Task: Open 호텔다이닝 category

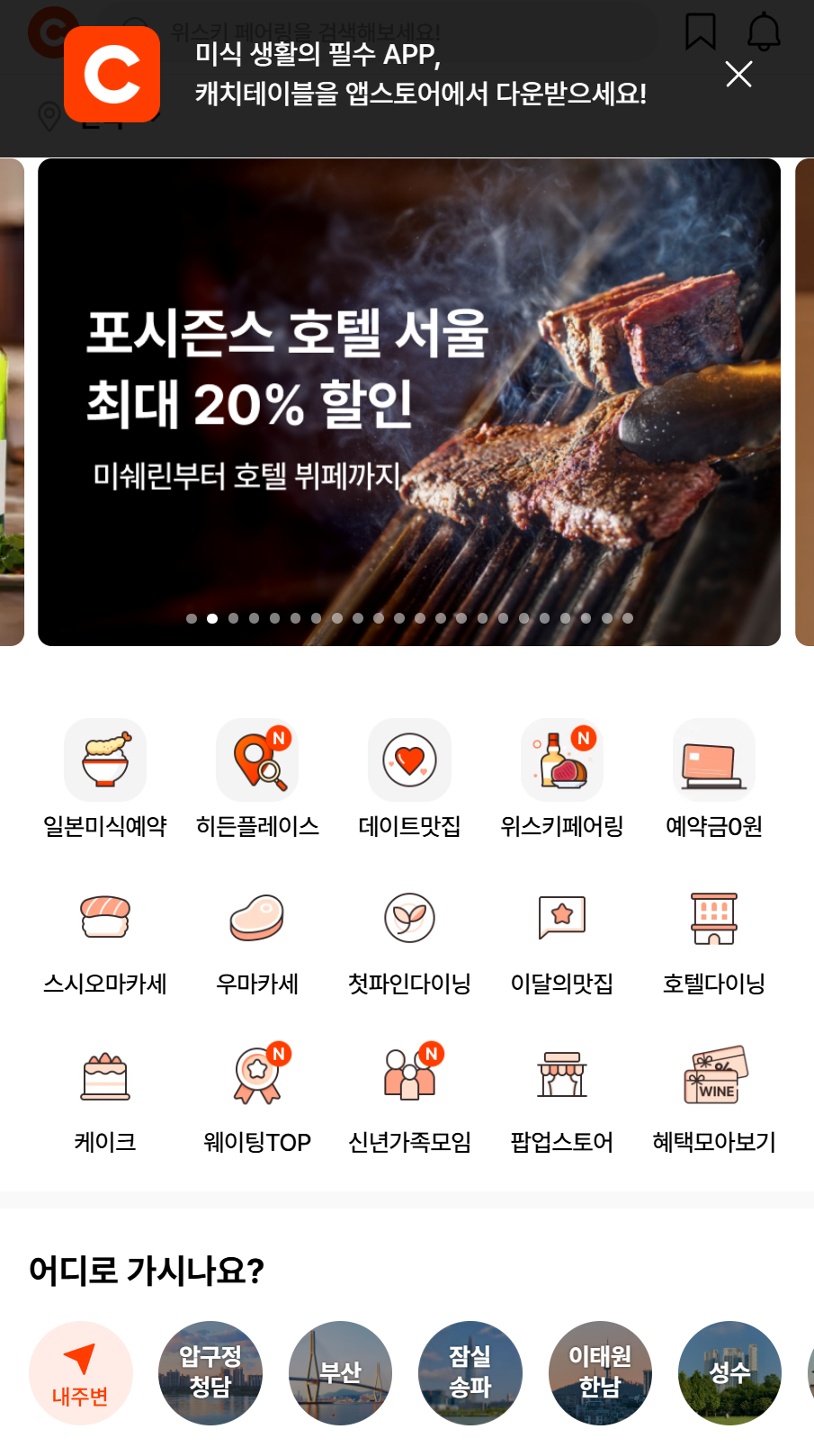Action: point(713,940)
